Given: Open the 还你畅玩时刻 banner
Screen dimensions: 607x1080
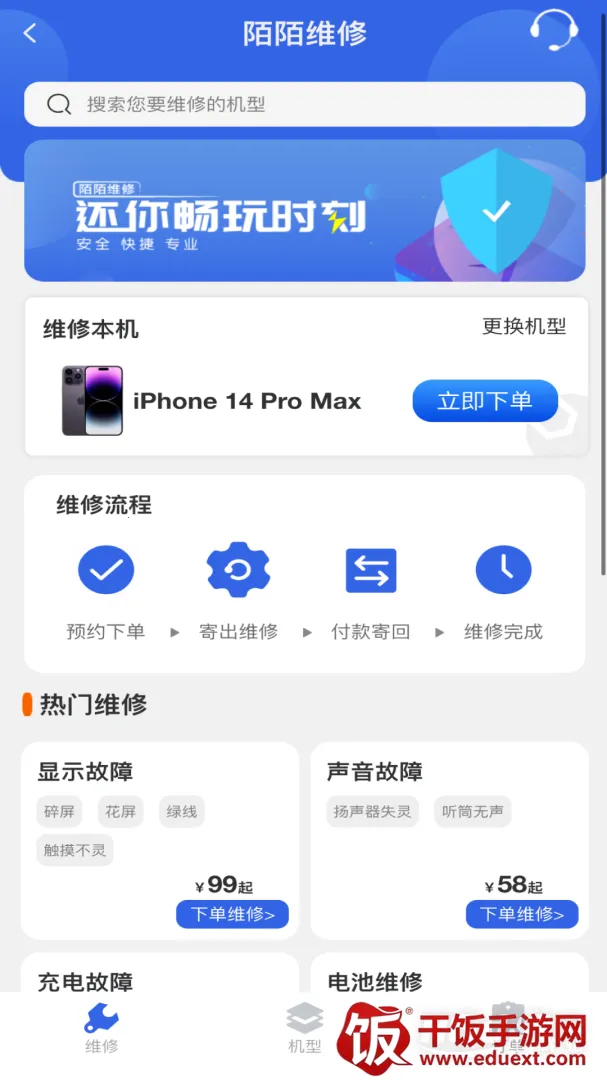Looking at the screenshot, I should [304, 211].
